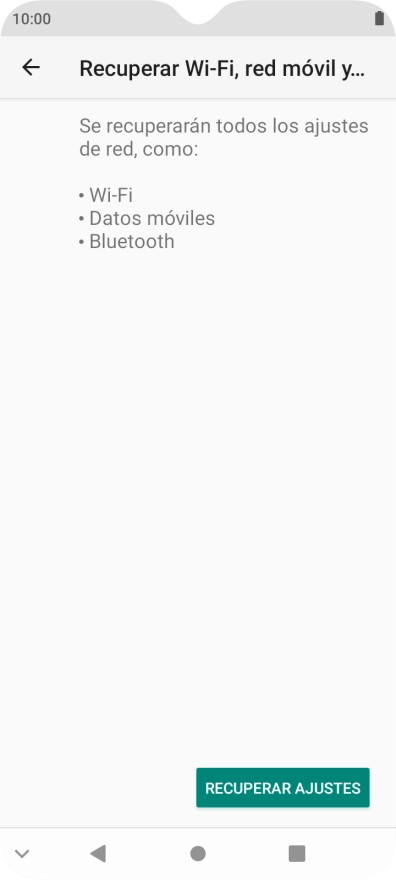The image size is (396, 880).
Task: Hide the navigation bar with the chevron
Action: 22,854
